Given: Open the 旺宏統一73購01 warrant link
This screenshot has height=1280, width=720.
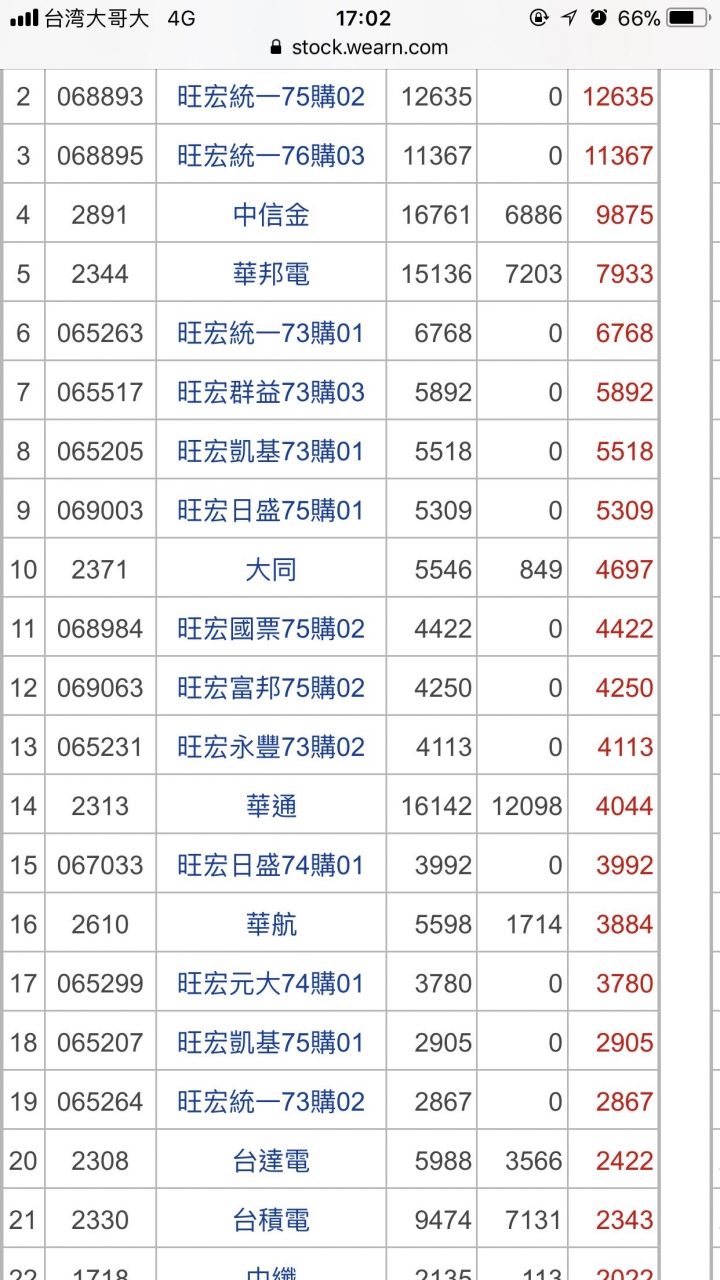Looking at the screenshot, I should (x=271, y=333).
